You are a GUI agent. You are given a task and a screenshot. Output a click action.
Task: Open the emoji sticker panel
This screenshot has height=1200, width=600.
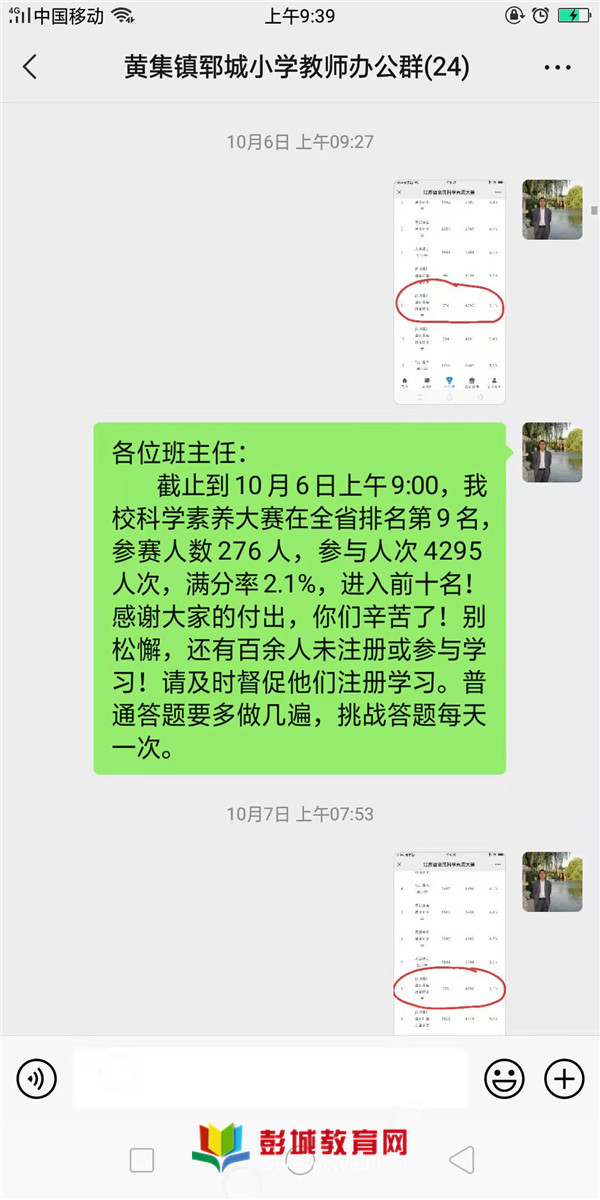pyautogui.click(x=504, y=1078)
